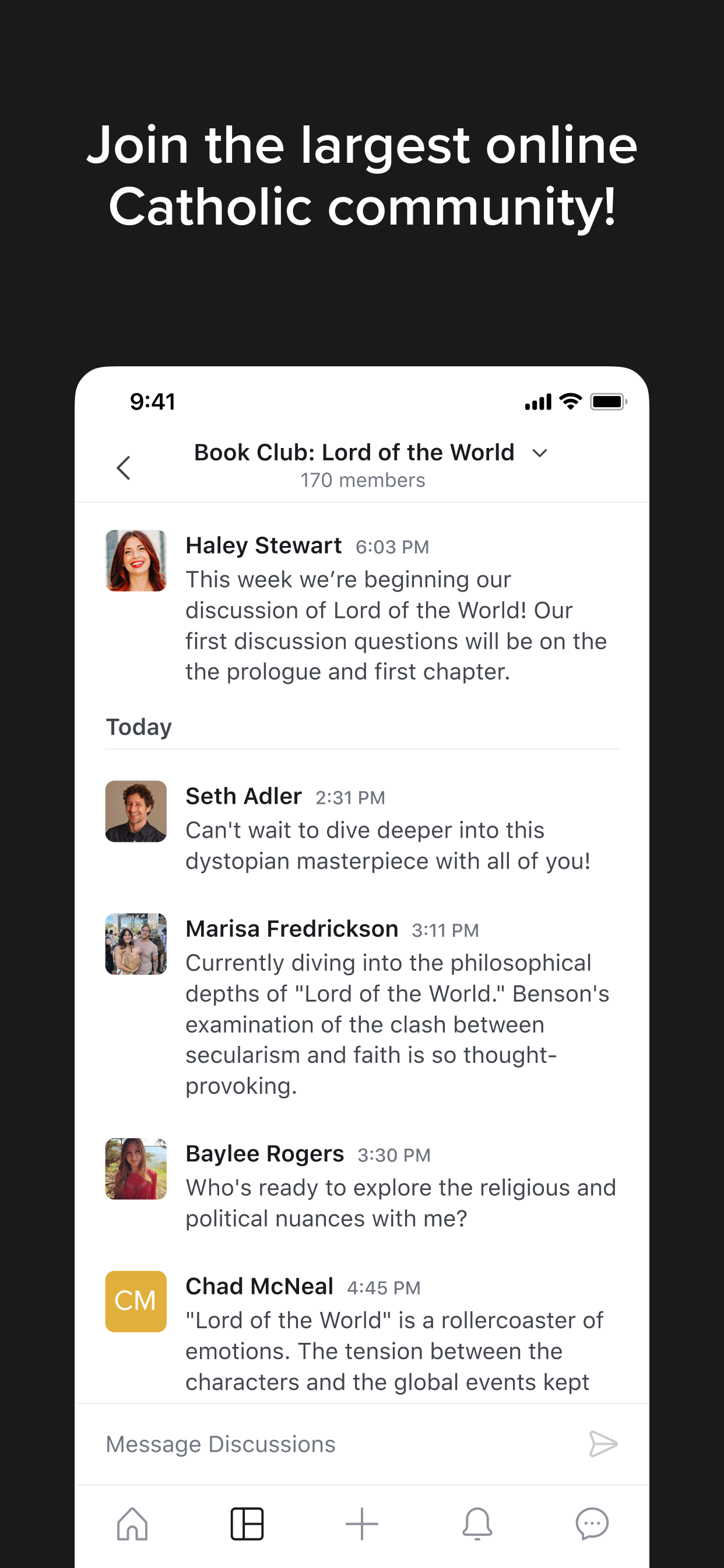Tap the battery icon in the status bar
Viewport: 724px width, 1568px height.
(x=606, y=401)
